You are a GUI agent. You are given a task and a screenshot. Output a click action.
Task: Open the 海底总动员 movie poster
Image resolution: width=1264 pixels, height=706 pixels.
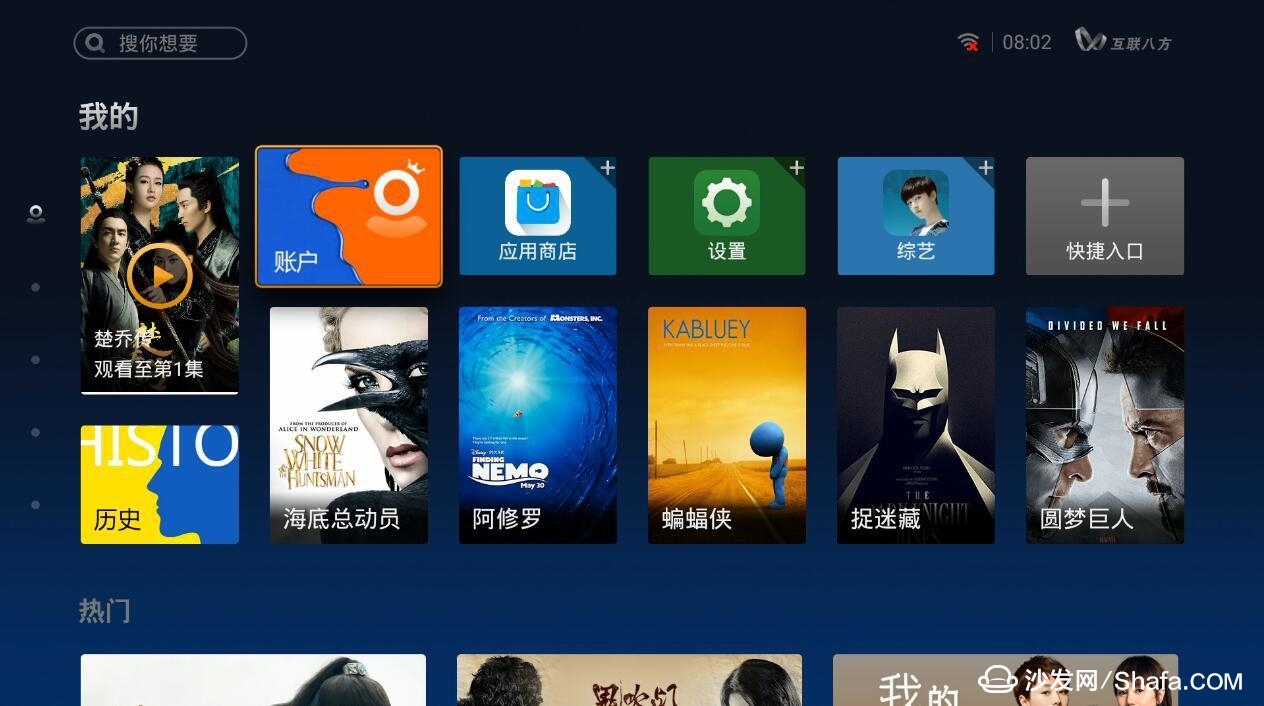[x=348, y=425]
